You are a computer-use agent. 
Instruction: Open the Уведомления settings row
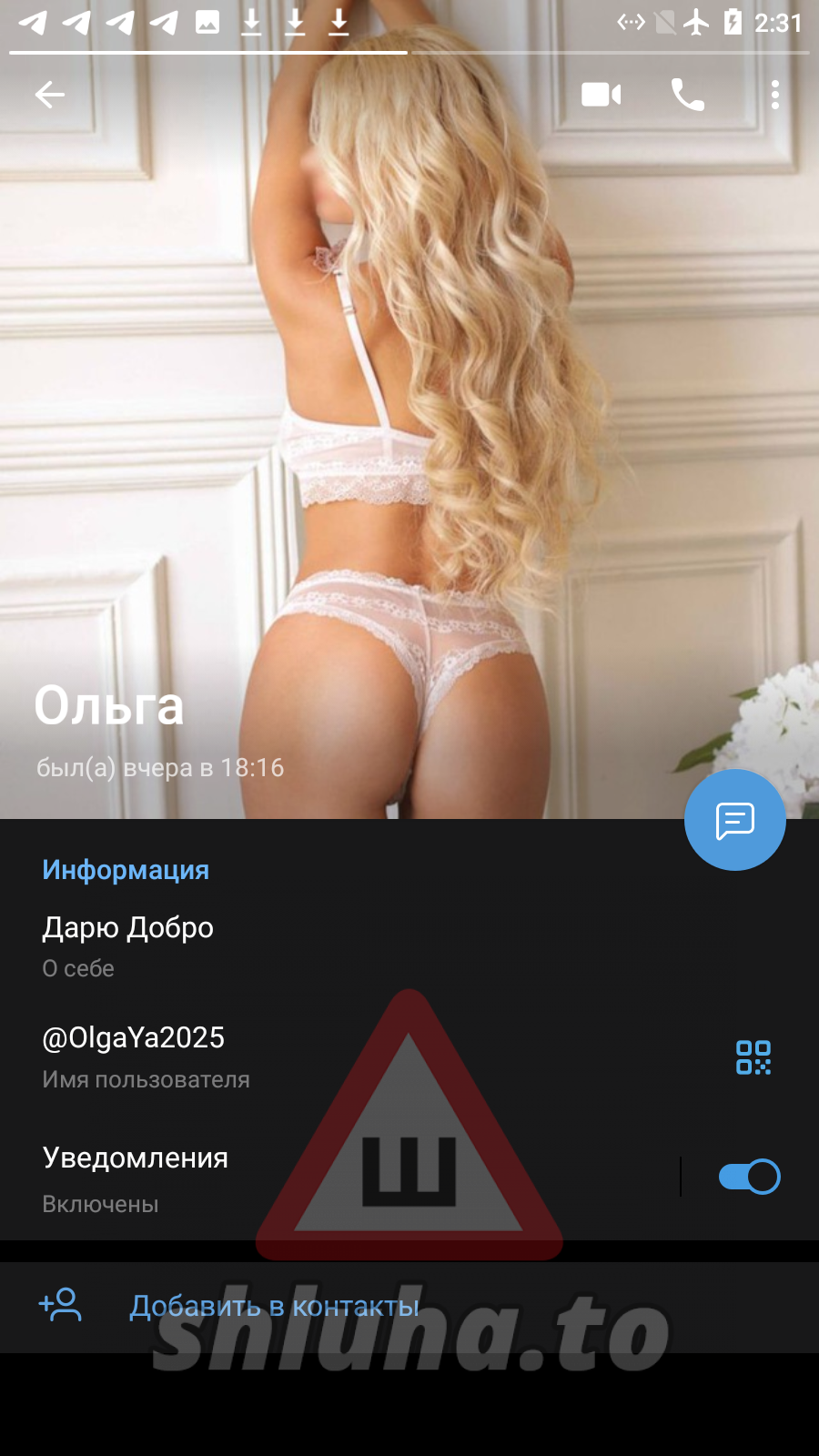(x=273, y=1178)
